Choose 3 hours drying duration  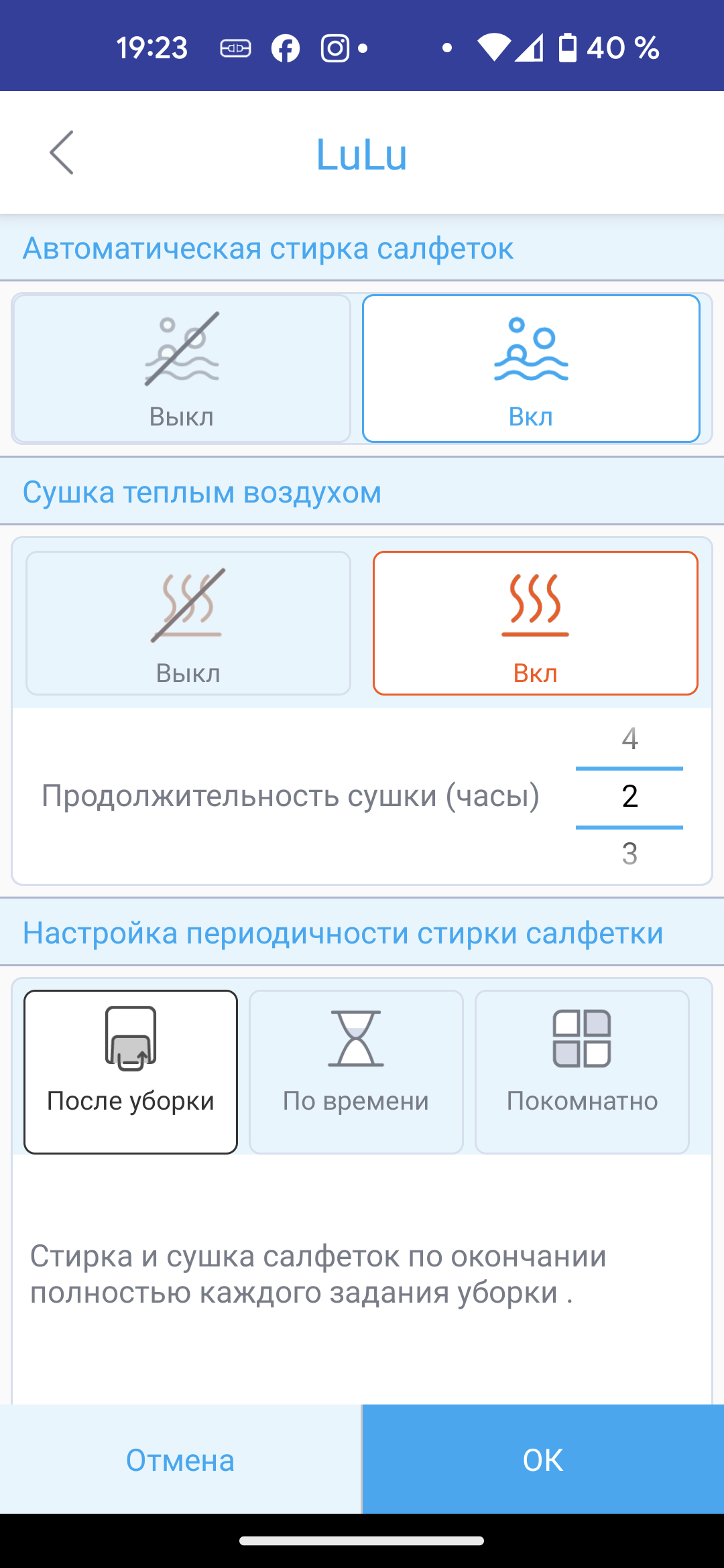(x=629, y=854)
